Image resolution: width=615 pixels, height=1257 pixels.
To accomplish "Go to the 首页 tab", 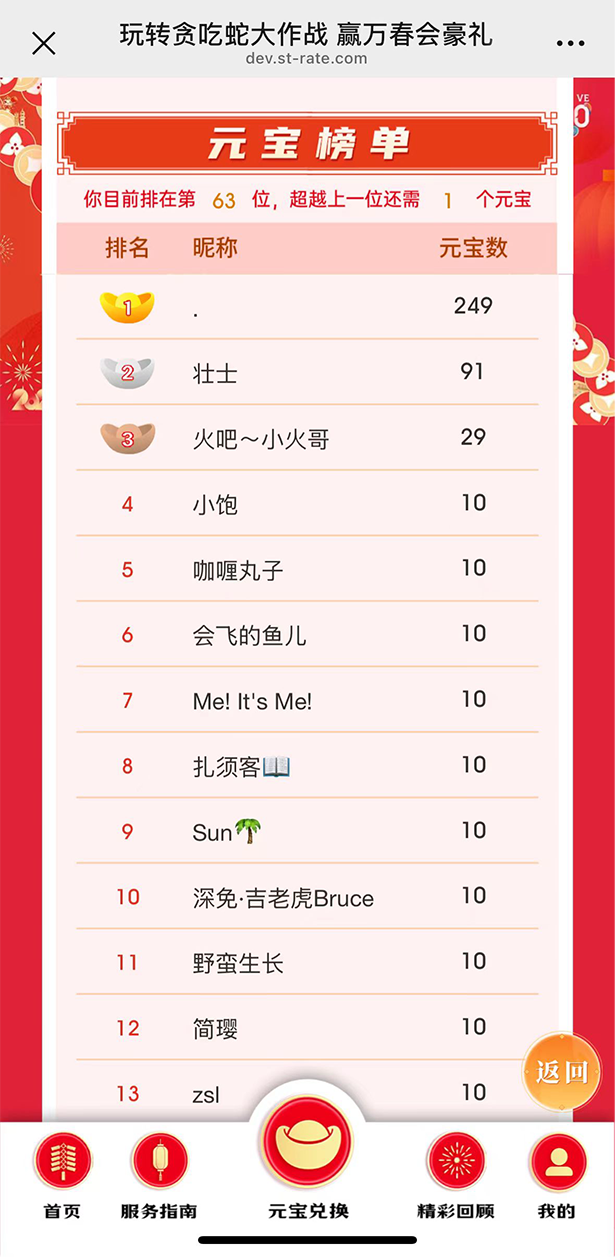I will pyautogui.click(x=62, y=1174).
